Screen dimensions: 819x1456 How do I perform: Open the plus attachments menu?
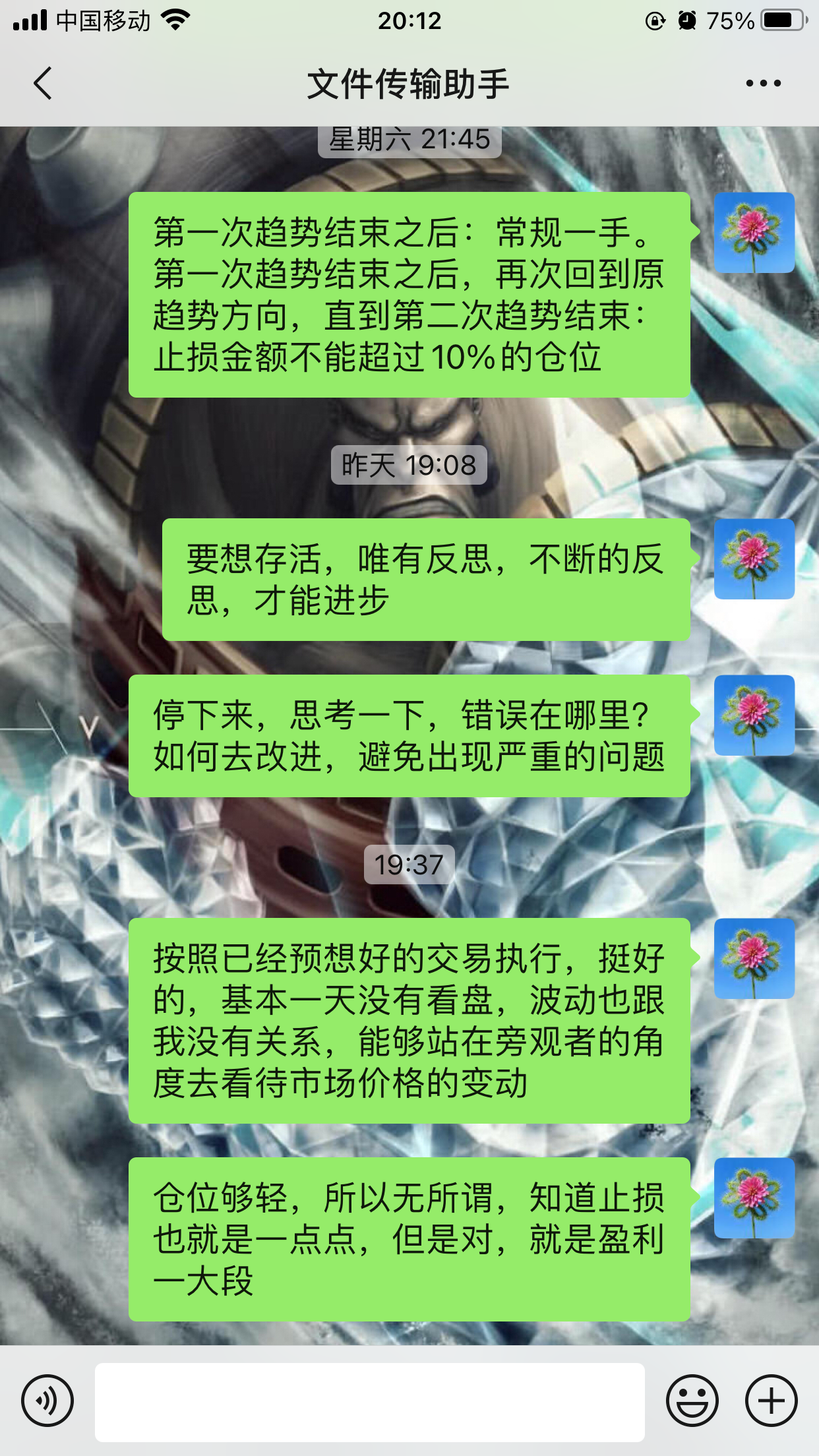(x=771, y=1401)
